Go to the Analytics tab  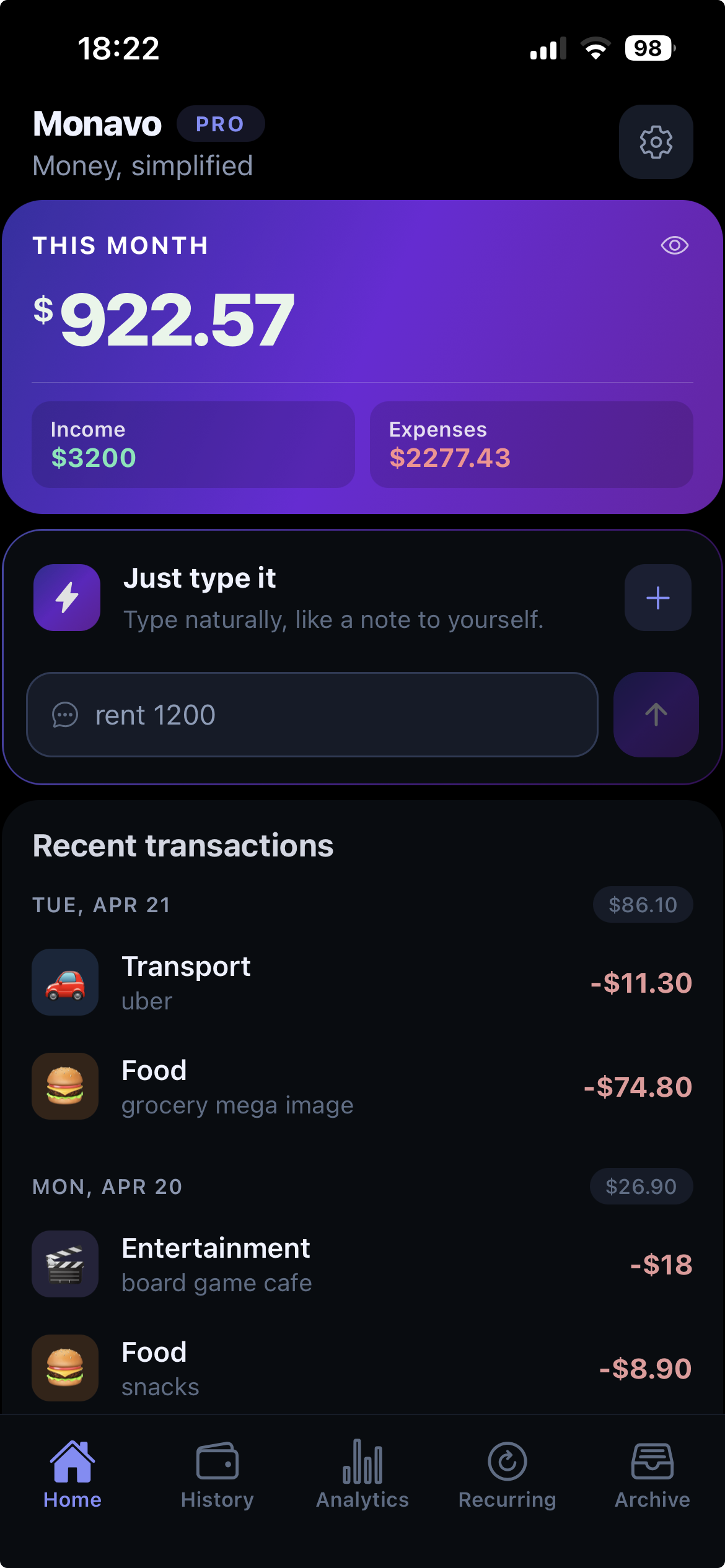(362, 1474)
